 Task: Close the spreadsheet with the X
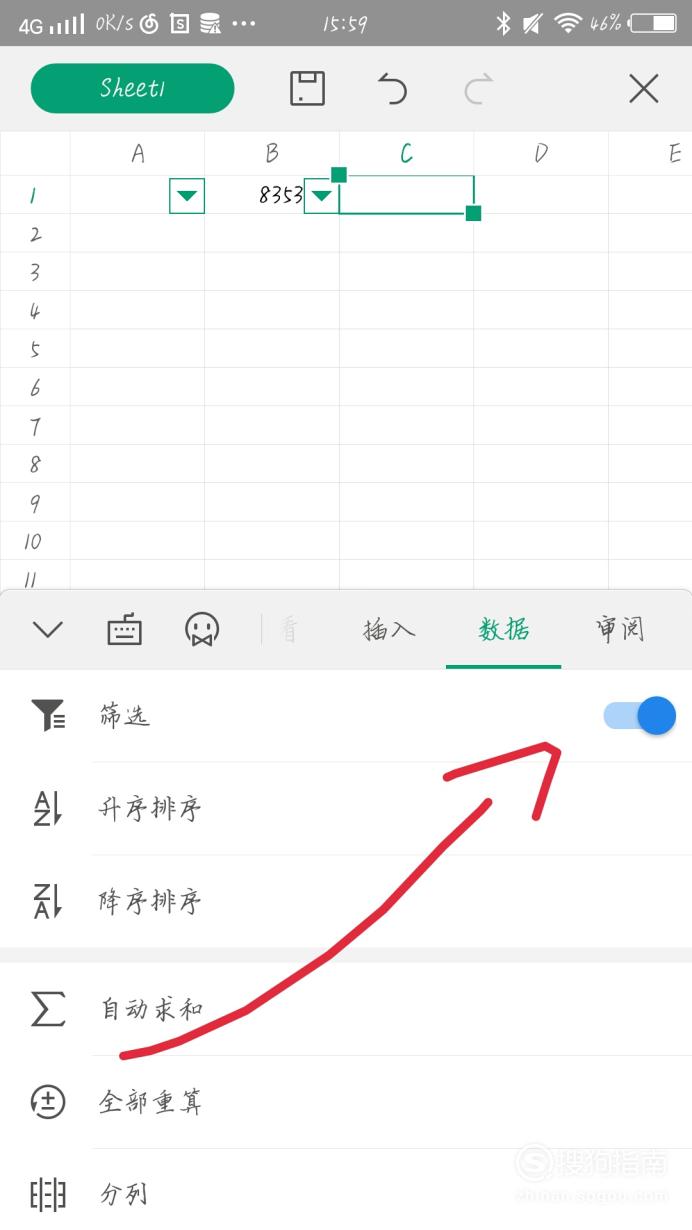coord(644,89)
